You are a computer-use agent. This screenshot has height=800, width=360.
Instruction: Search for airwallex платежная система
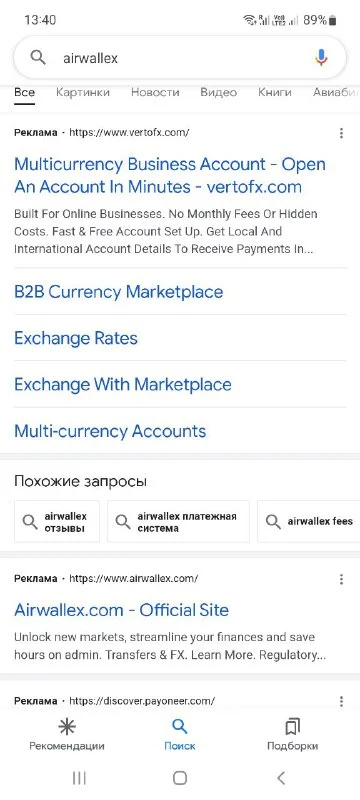178,521
